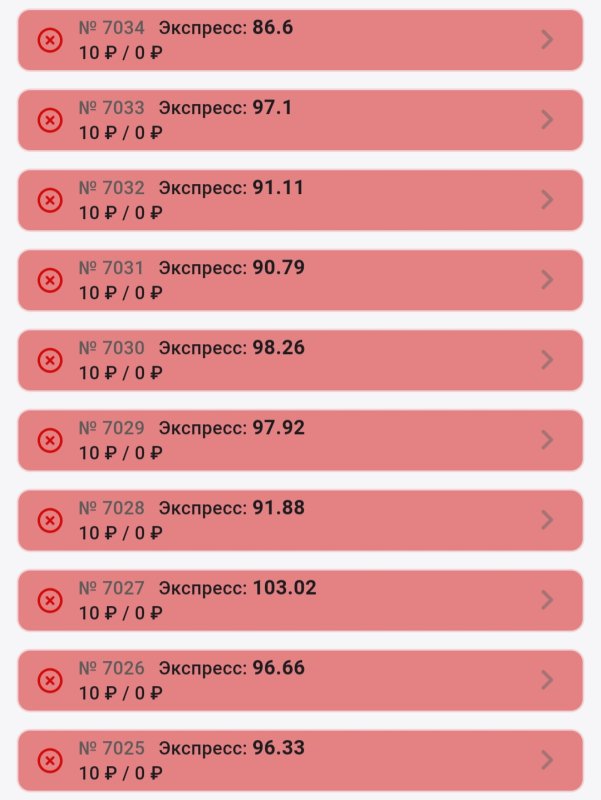
Task: Open bet № 7028 at 91.88
Action: point(300,520)
